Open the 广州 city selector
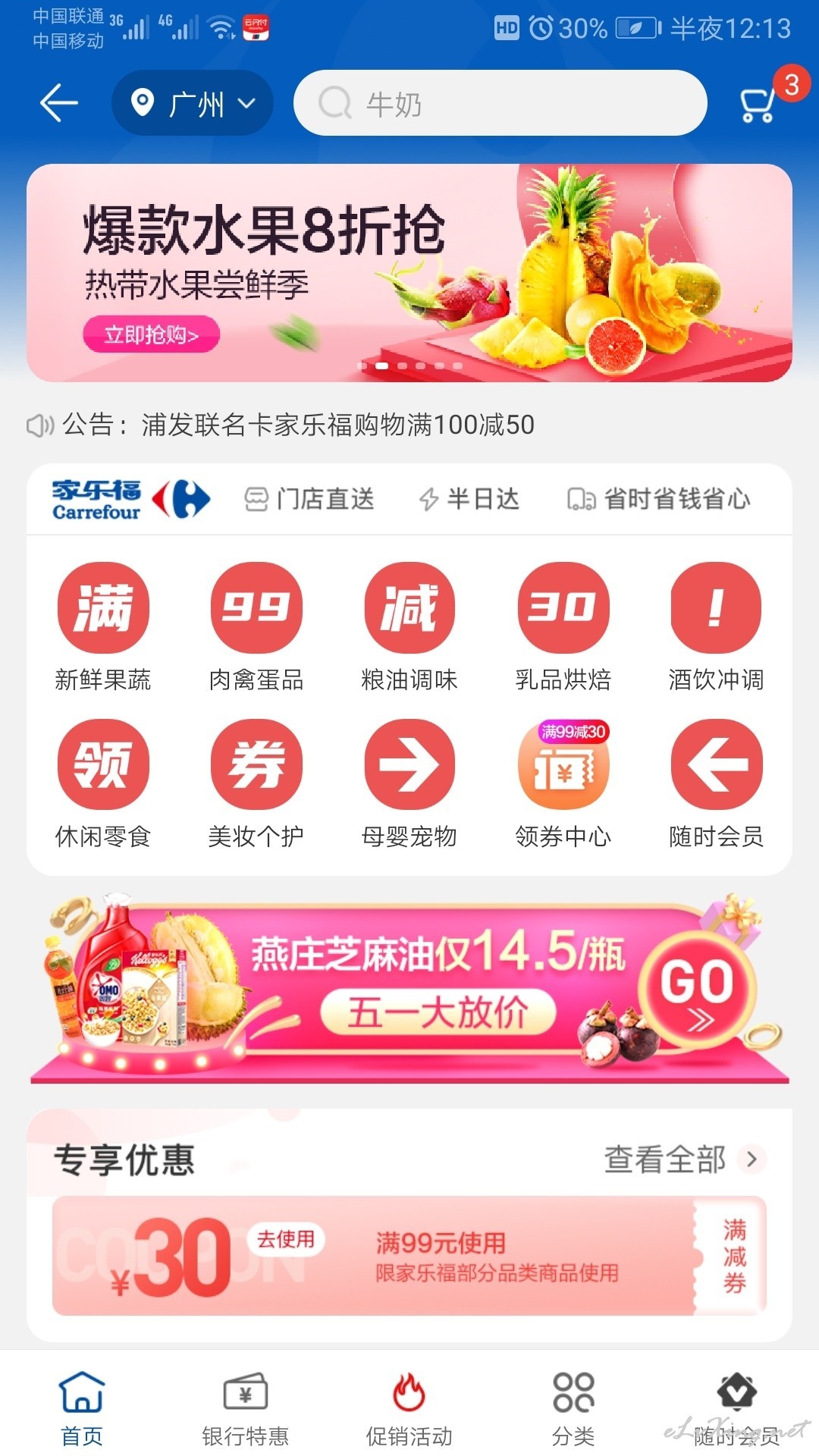The width and height of the screenshot is (819, 1456). (193, 103)
